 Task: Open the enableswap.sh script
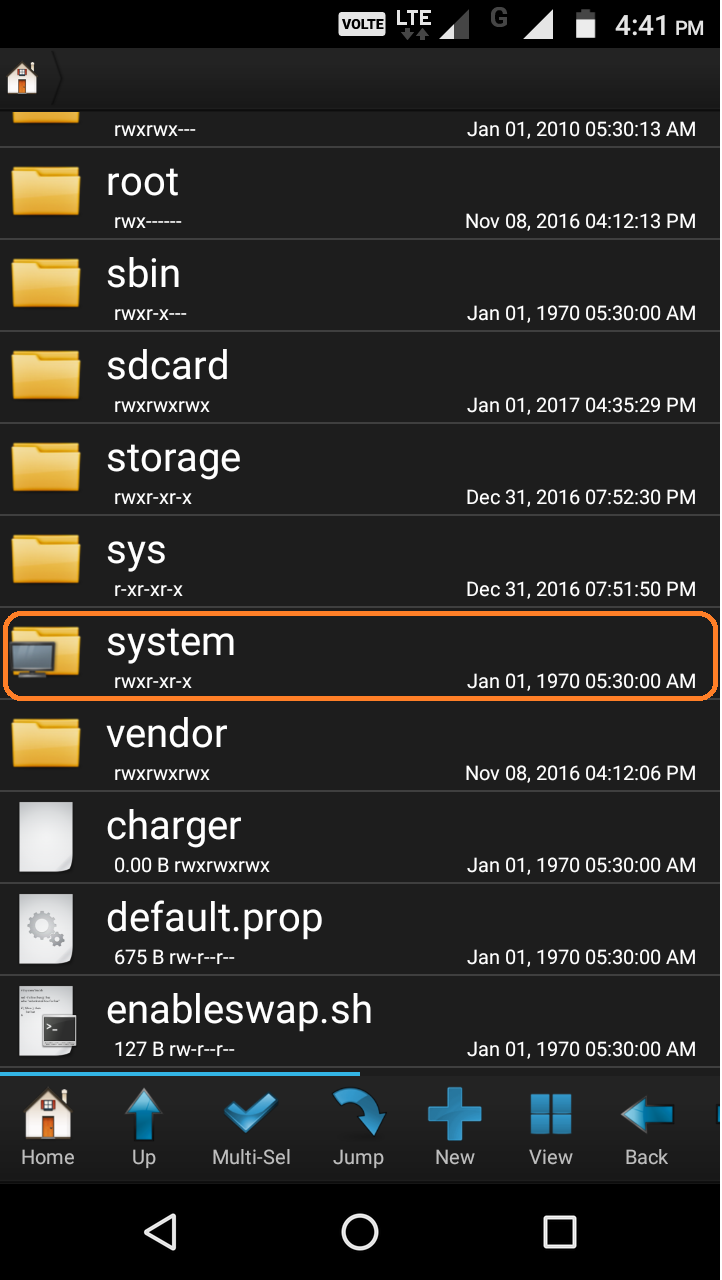click(x=360, y=1021)
